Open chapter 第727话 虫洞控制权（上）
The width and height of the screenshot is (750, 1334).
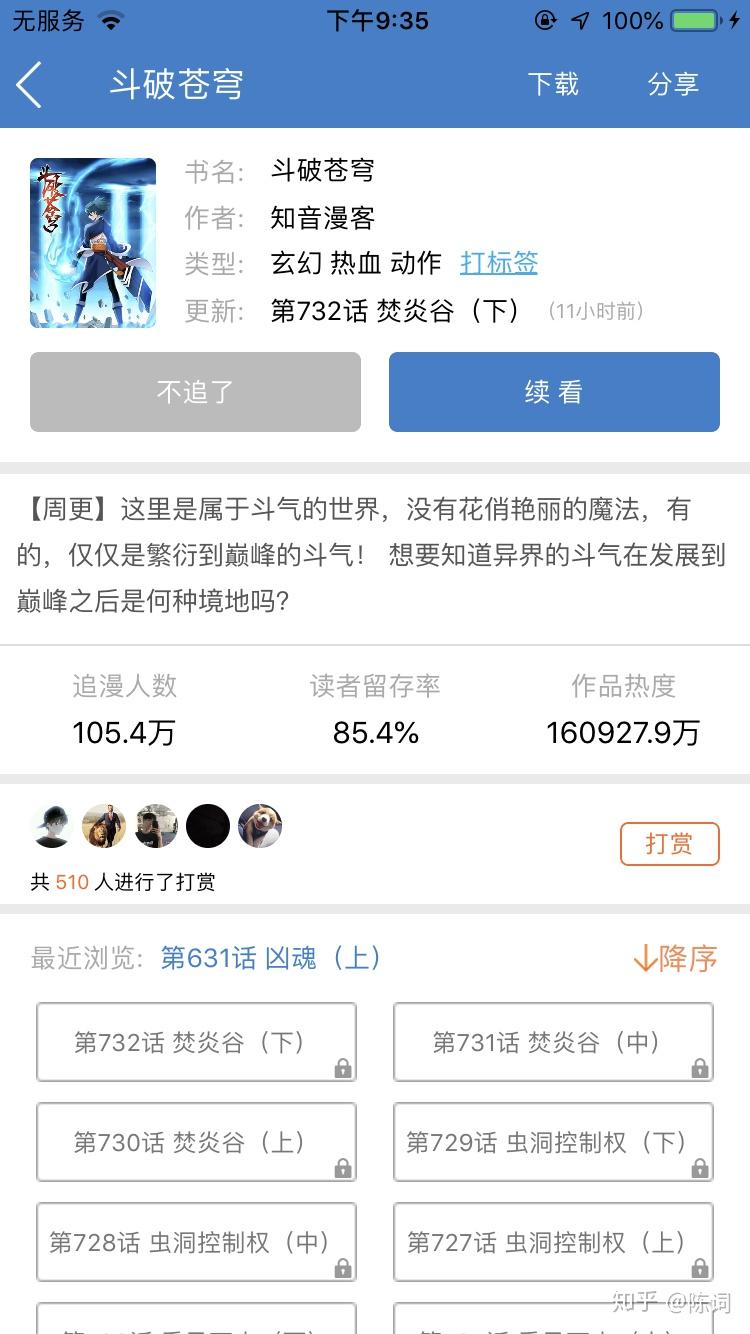(553, 1242)
